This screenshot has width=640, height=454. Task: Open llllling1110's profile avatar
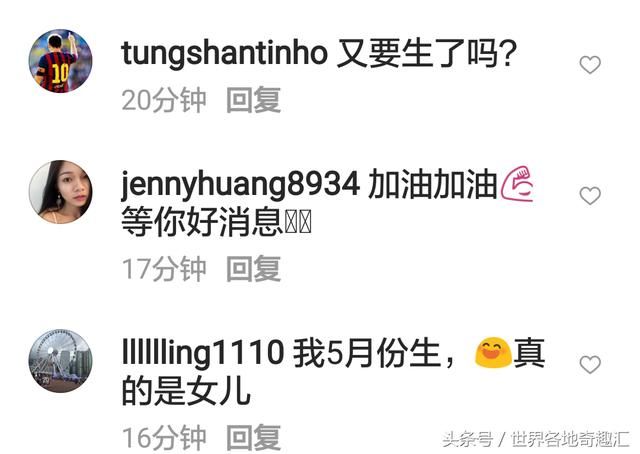[60, 360]
